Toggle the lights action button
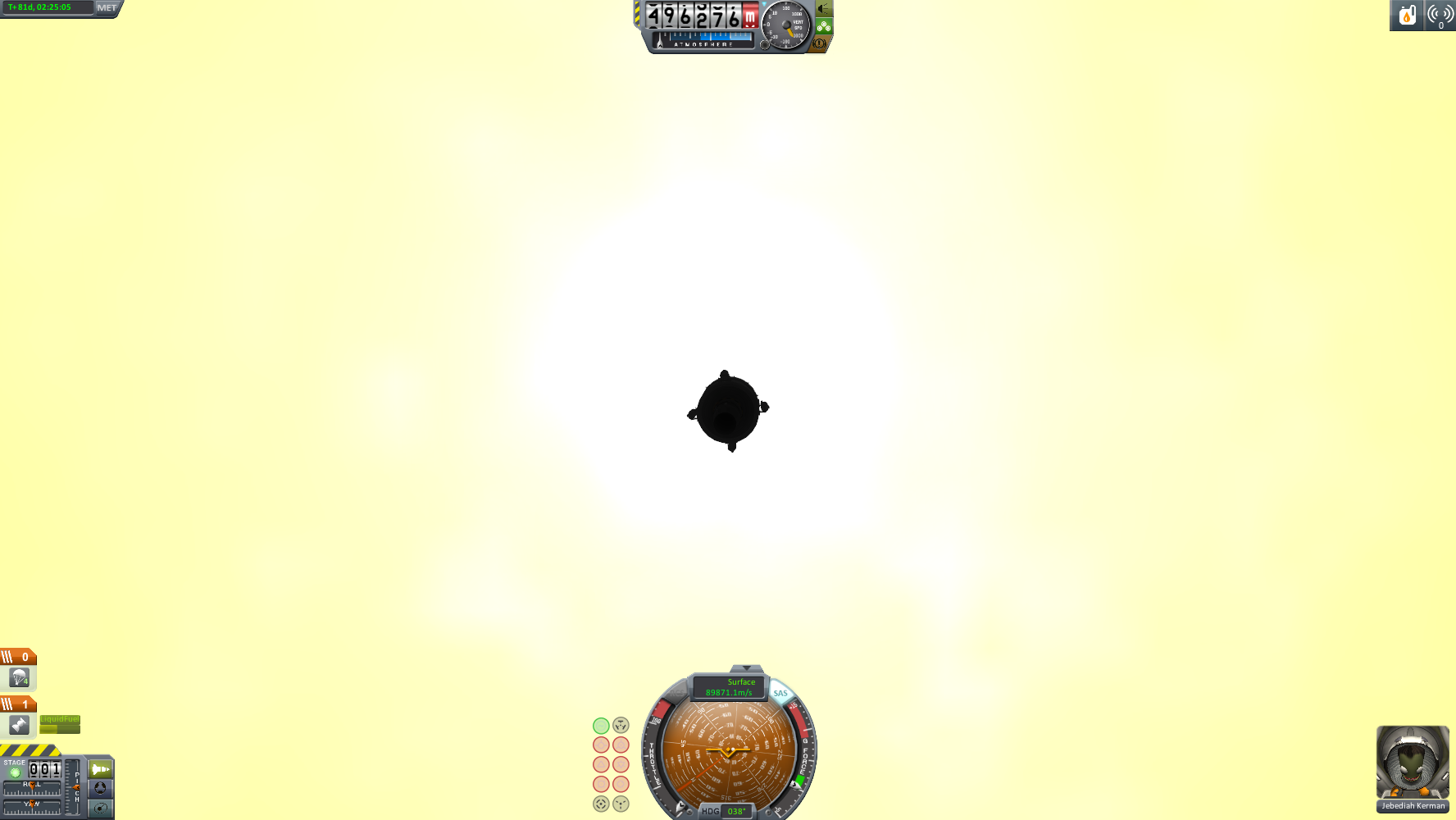 pos(823,9)
